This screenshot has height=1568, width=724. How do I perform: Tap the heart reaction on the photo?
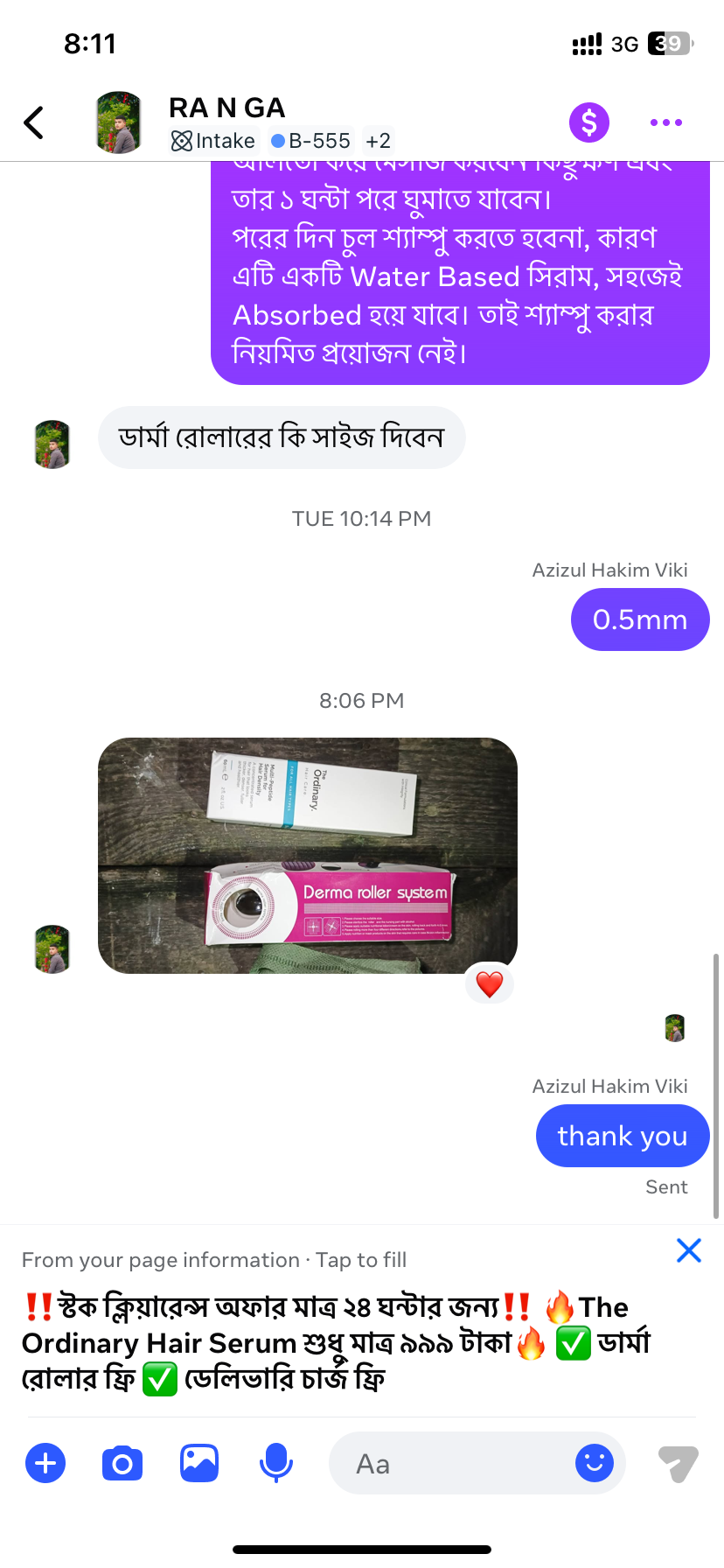coord(490,984)
